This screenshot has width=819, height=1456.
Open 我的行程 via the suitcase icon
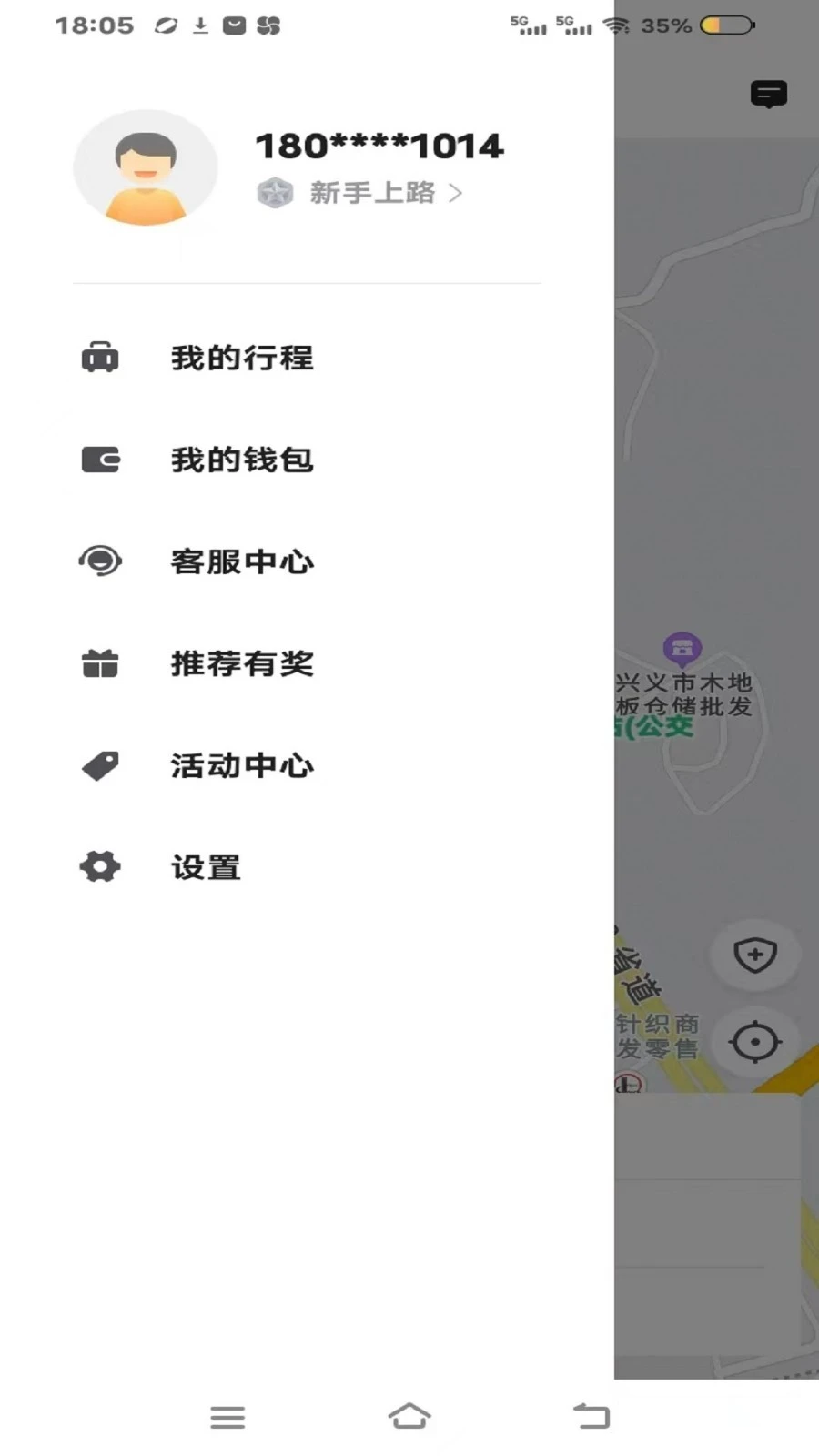(100, 357)
